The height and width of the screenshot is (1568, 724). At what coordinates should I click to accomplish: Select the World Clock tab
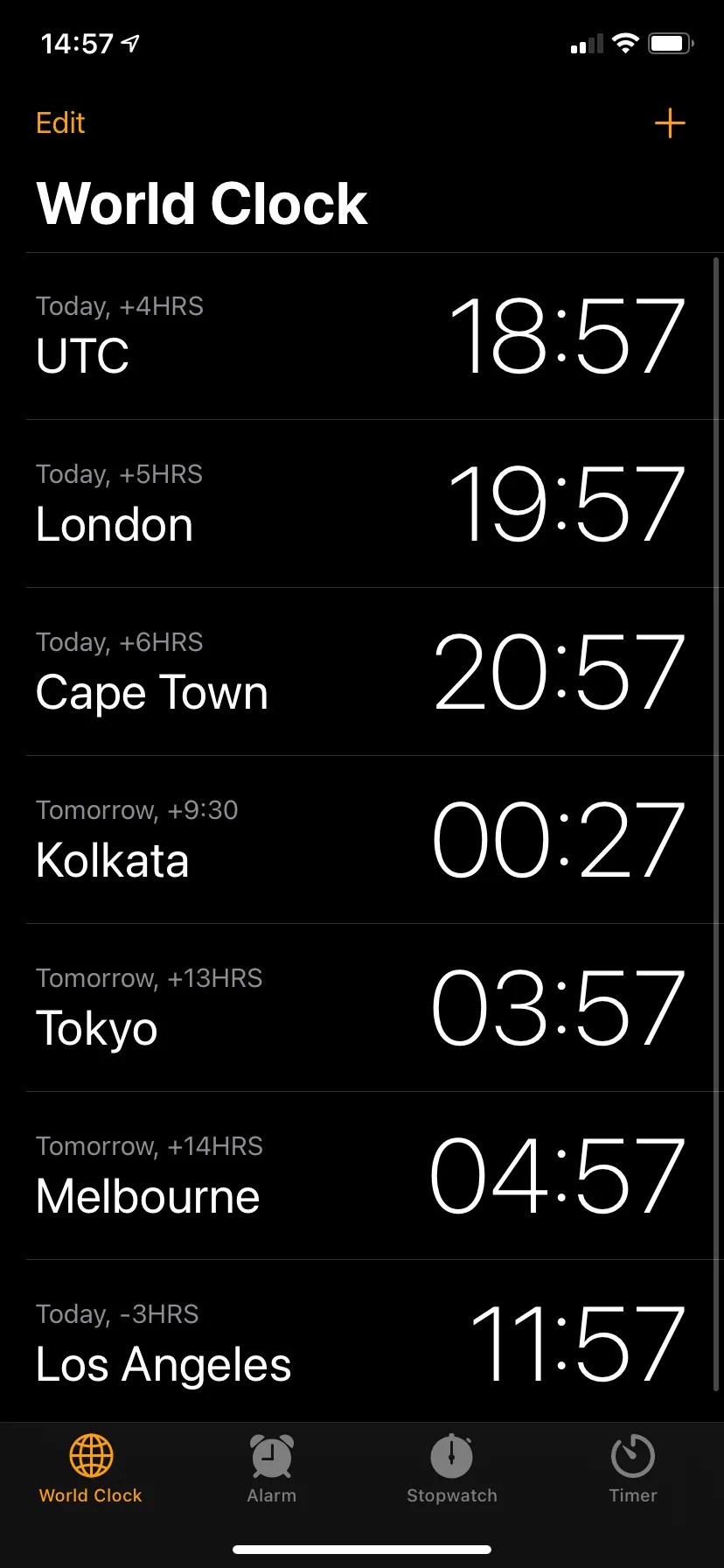click(91, 1469)
